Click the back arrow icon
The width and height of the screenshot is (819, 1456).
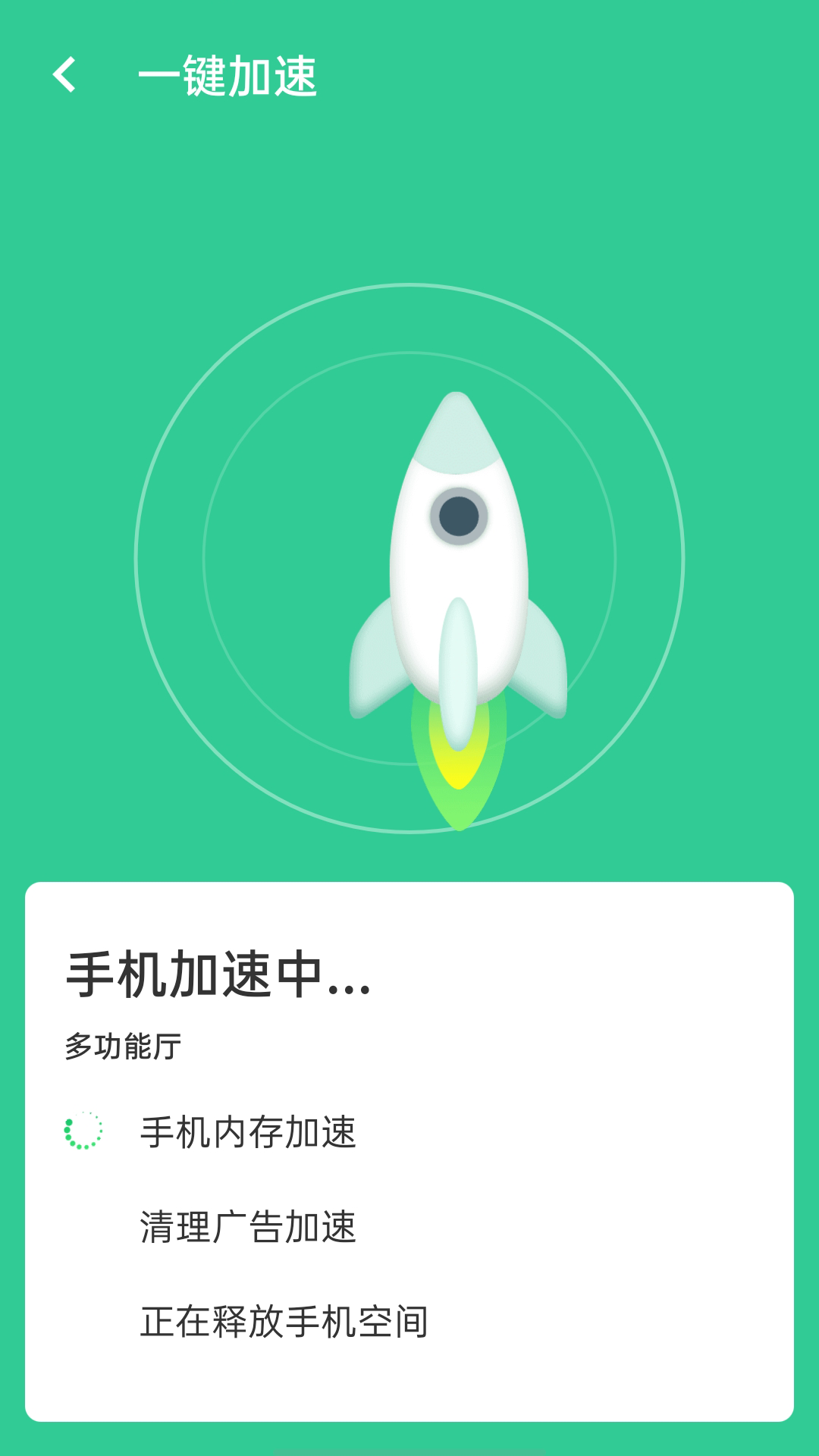point(64,76)
